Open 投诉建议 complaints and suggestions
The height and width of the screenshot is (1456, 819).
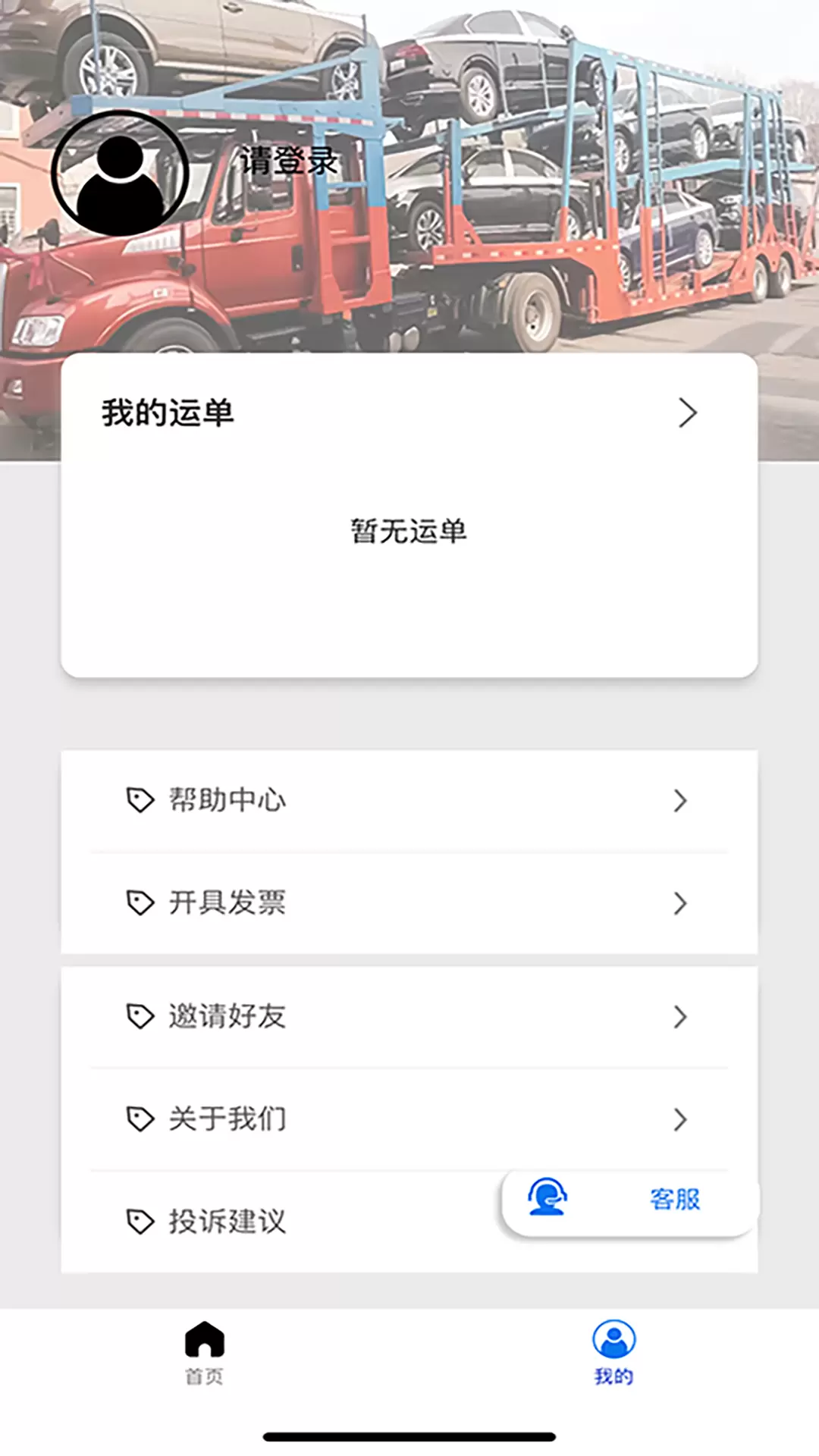[x=281, y=1221]
